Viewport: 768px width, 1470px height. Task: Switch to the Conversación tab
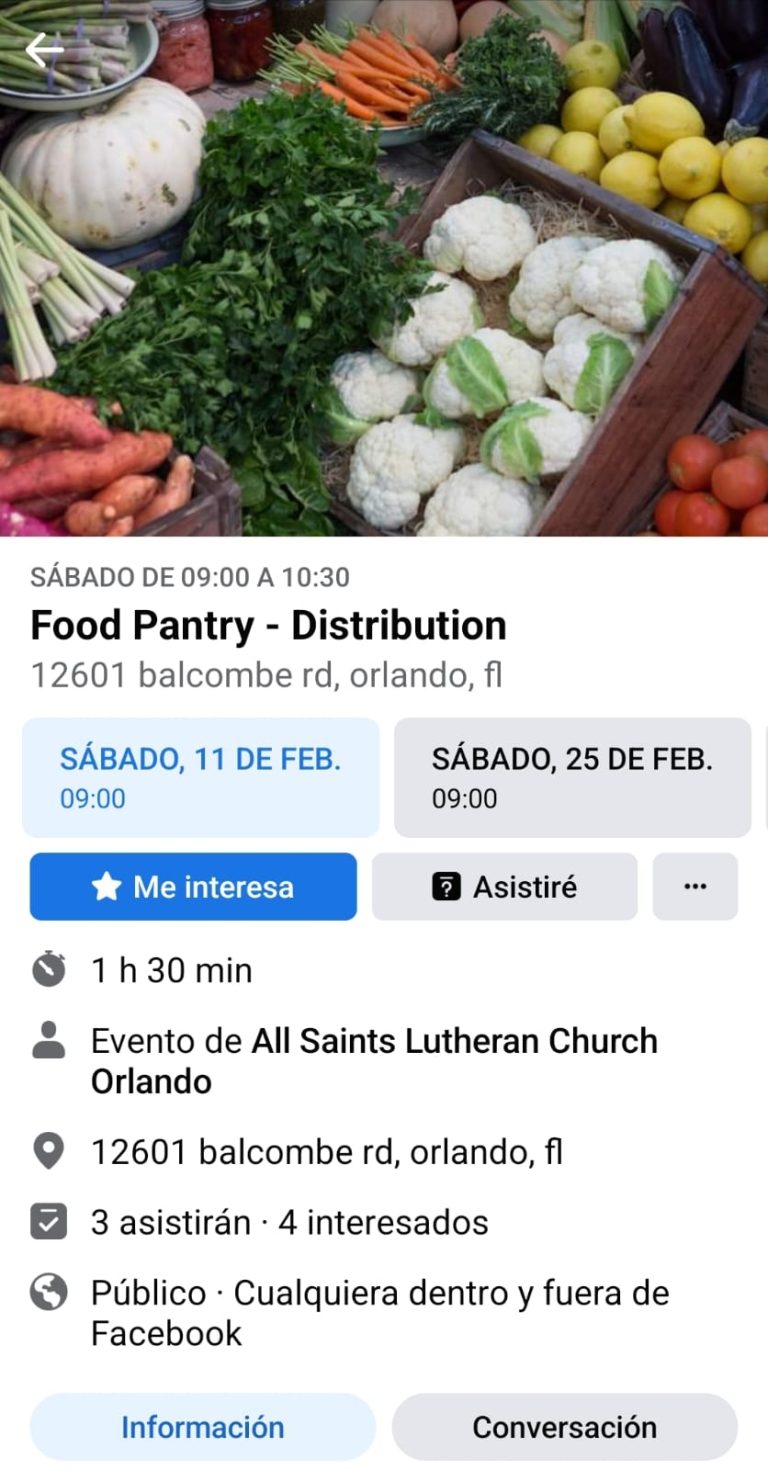pyautogui.click(x=564, y=1426)
